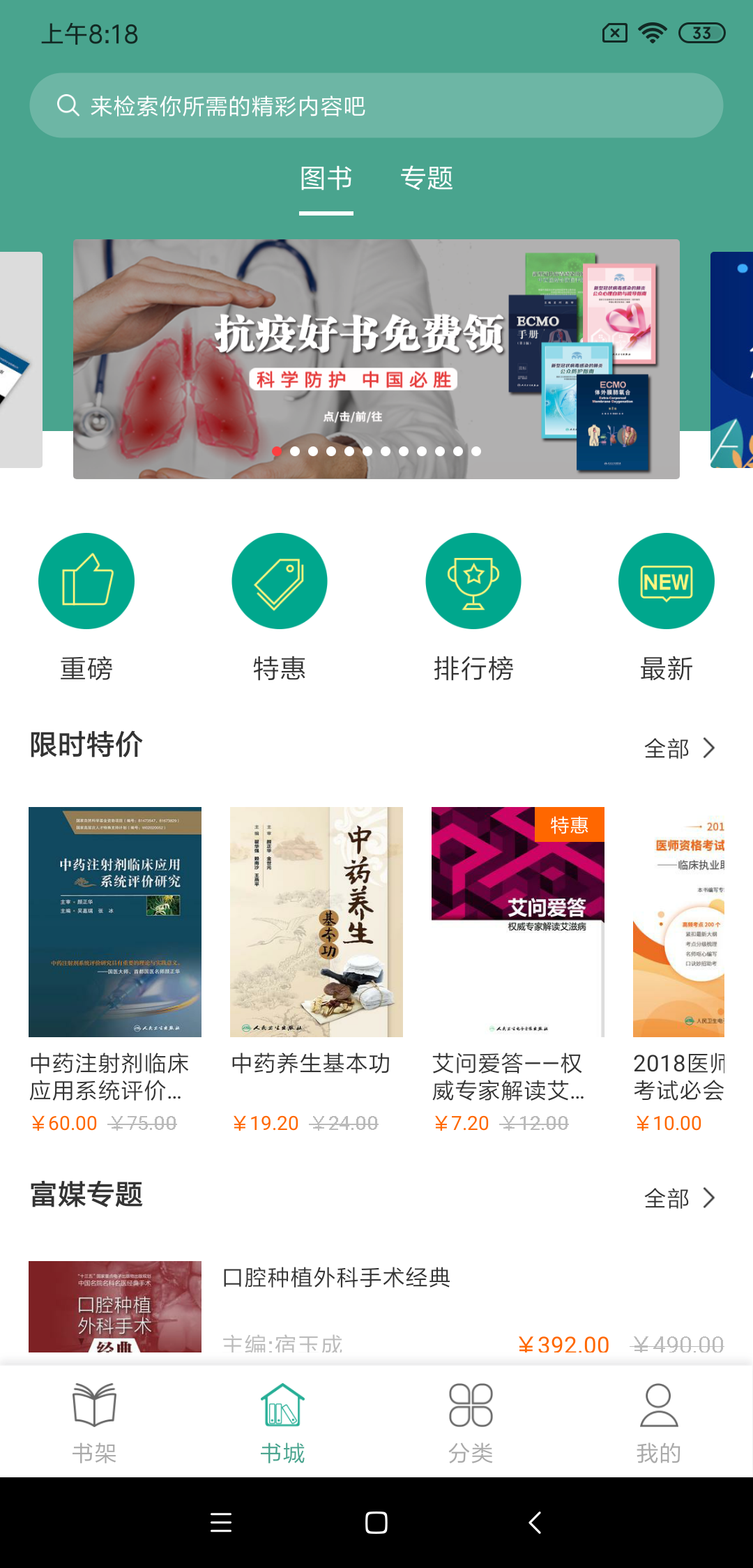Switch to the 专题 tab
The width and height of the screenshot is (753, 1568).
pos(427,179)
